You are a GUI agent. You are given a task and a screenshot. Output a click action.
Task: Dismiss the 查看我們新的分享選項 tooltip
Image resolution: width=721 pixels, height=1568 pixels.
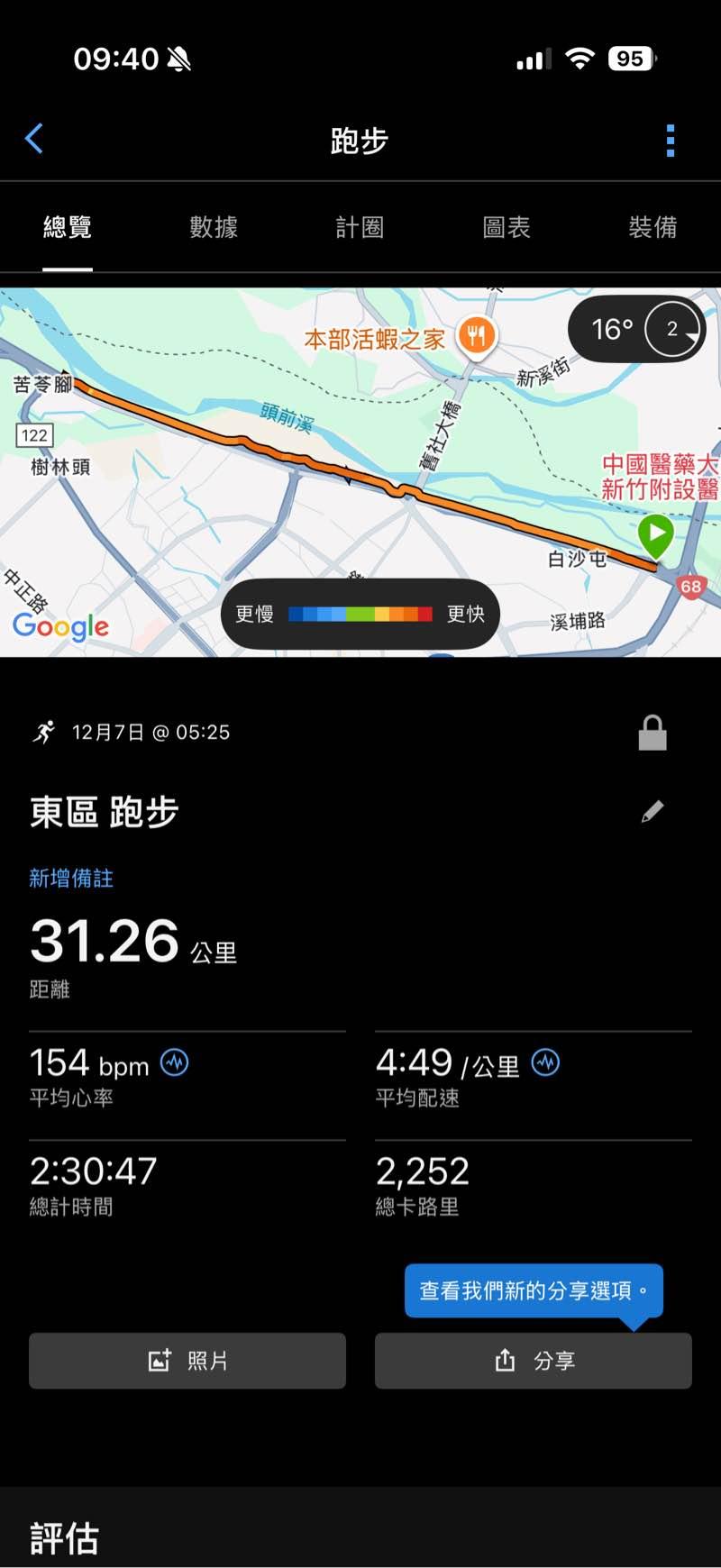coord(534,1290)
